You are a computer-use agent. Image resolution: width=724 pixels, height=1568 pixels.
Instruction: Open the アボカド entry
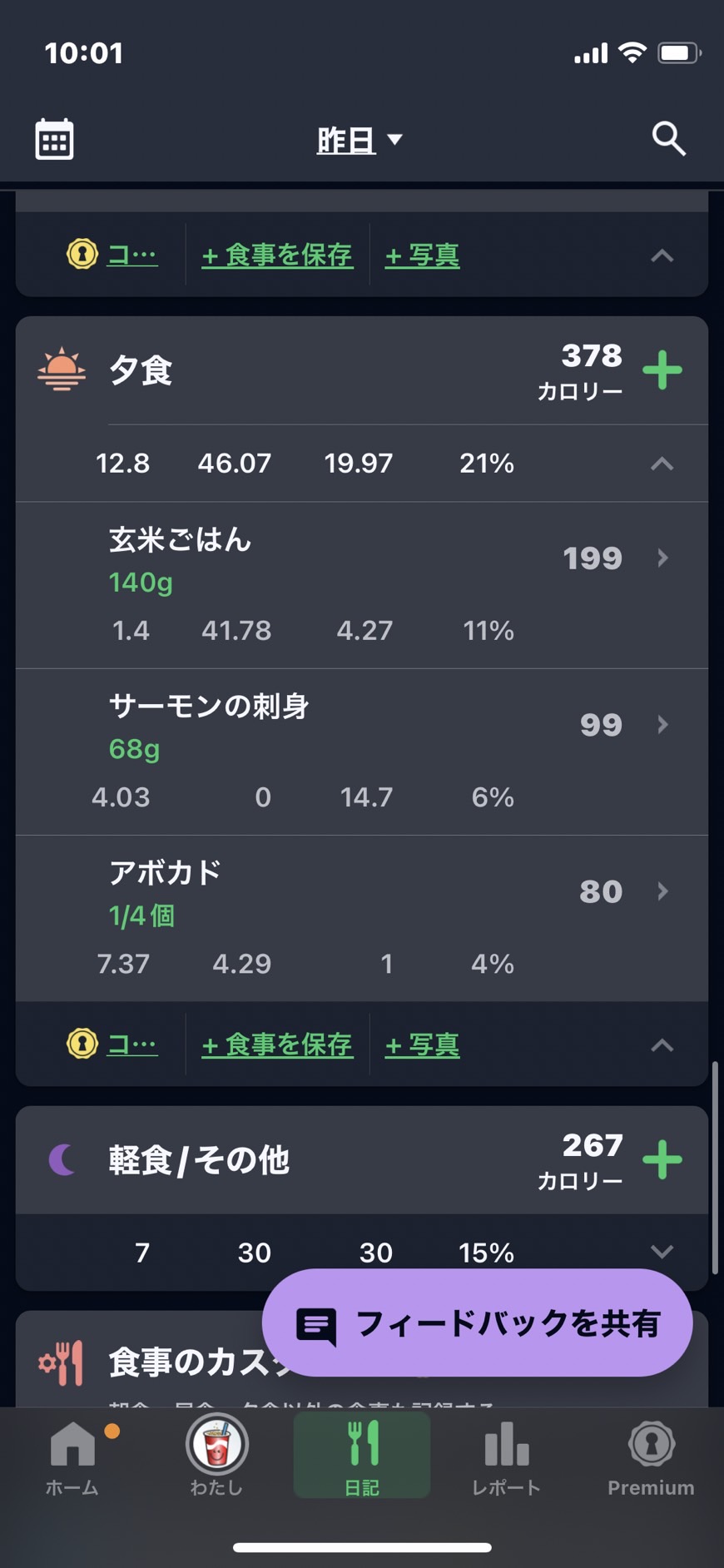click(362, 918)
